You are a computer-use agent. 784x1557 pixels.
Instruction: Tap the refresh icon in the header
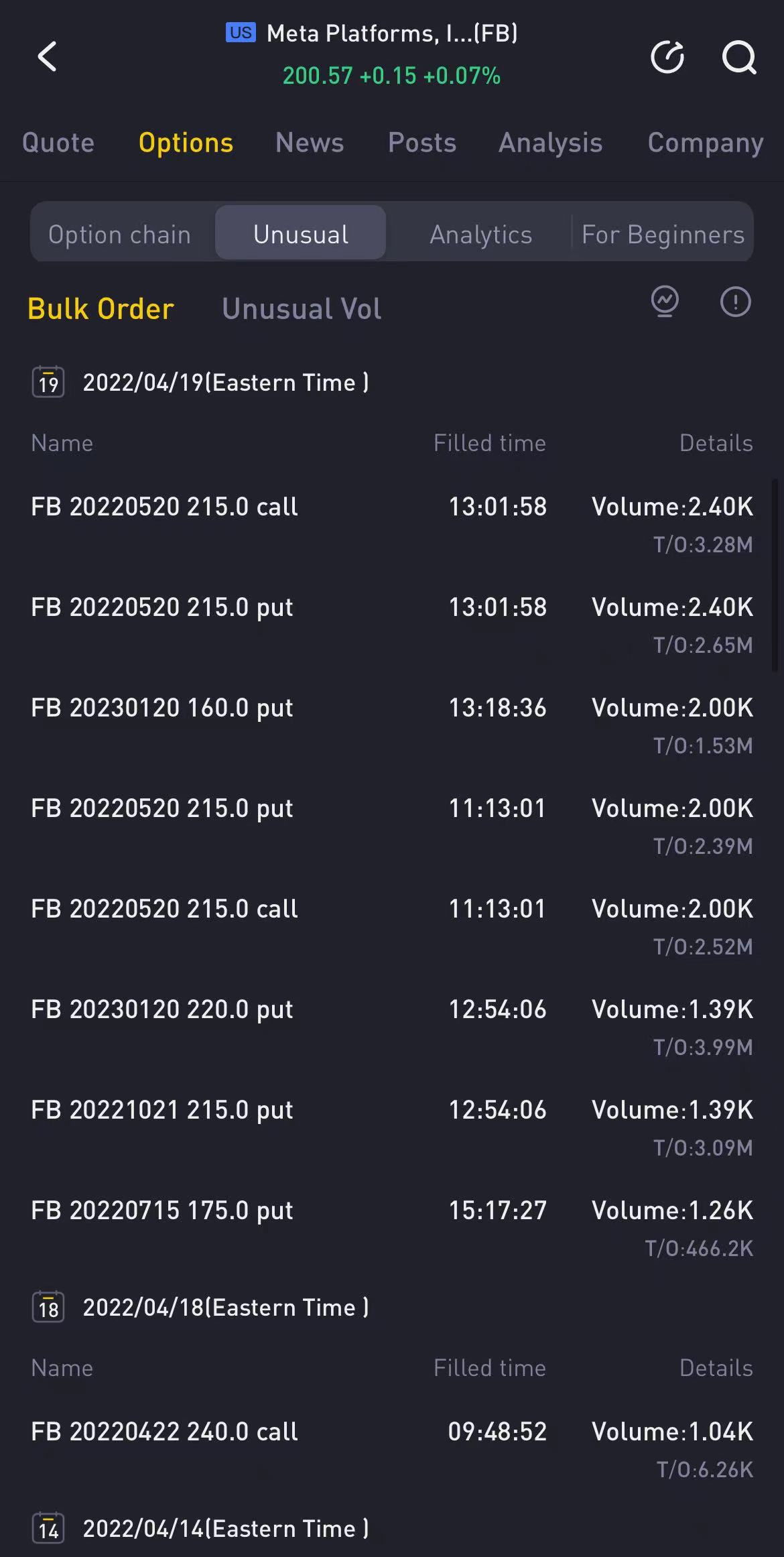[x=667, y=57]
